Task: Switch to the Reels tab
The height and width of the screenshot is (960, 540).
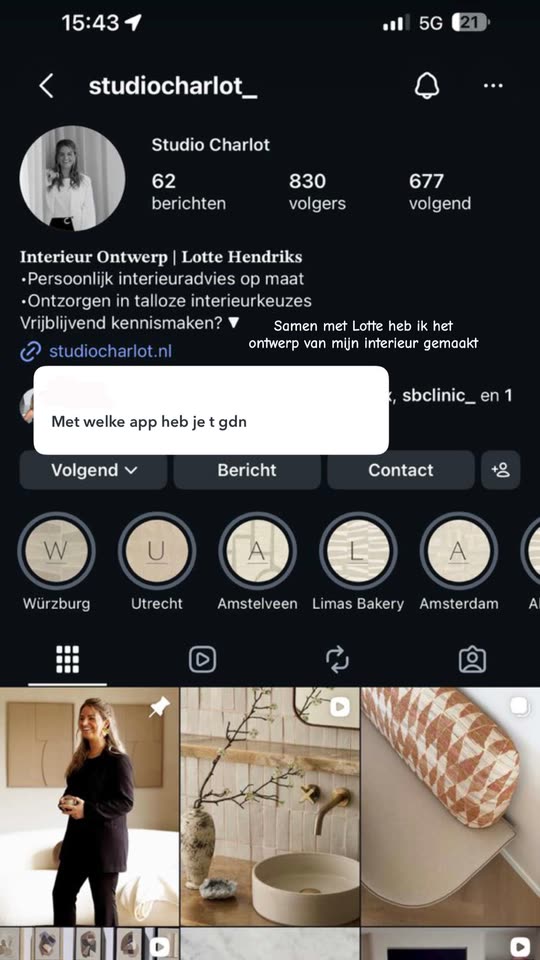Action: pyautogui.click(x=202, y=660)
